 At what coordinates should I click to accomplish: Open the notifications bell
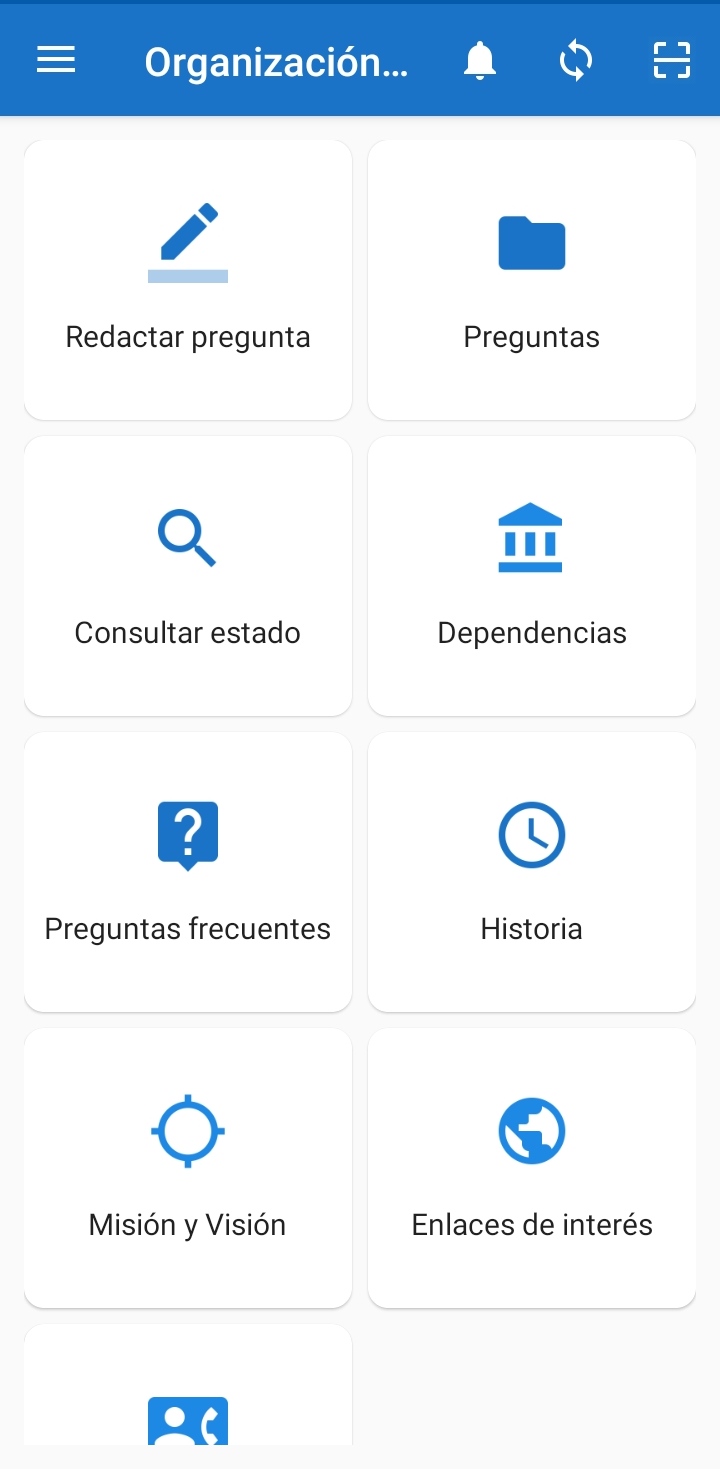tap(480, 61)
